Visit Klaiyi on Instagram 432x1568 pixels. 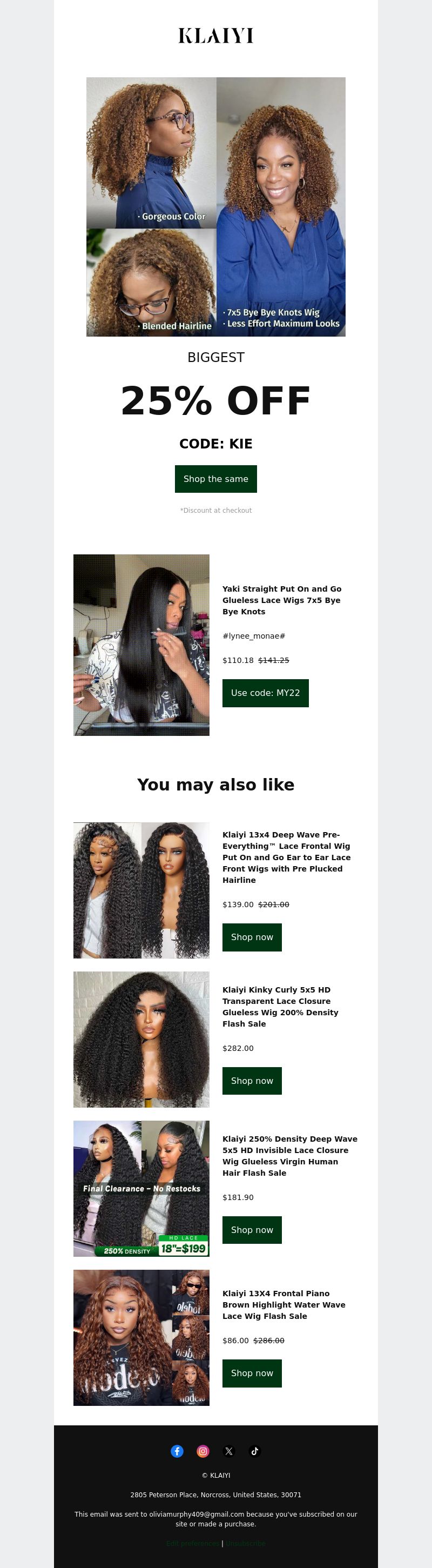click(203, 1451)
